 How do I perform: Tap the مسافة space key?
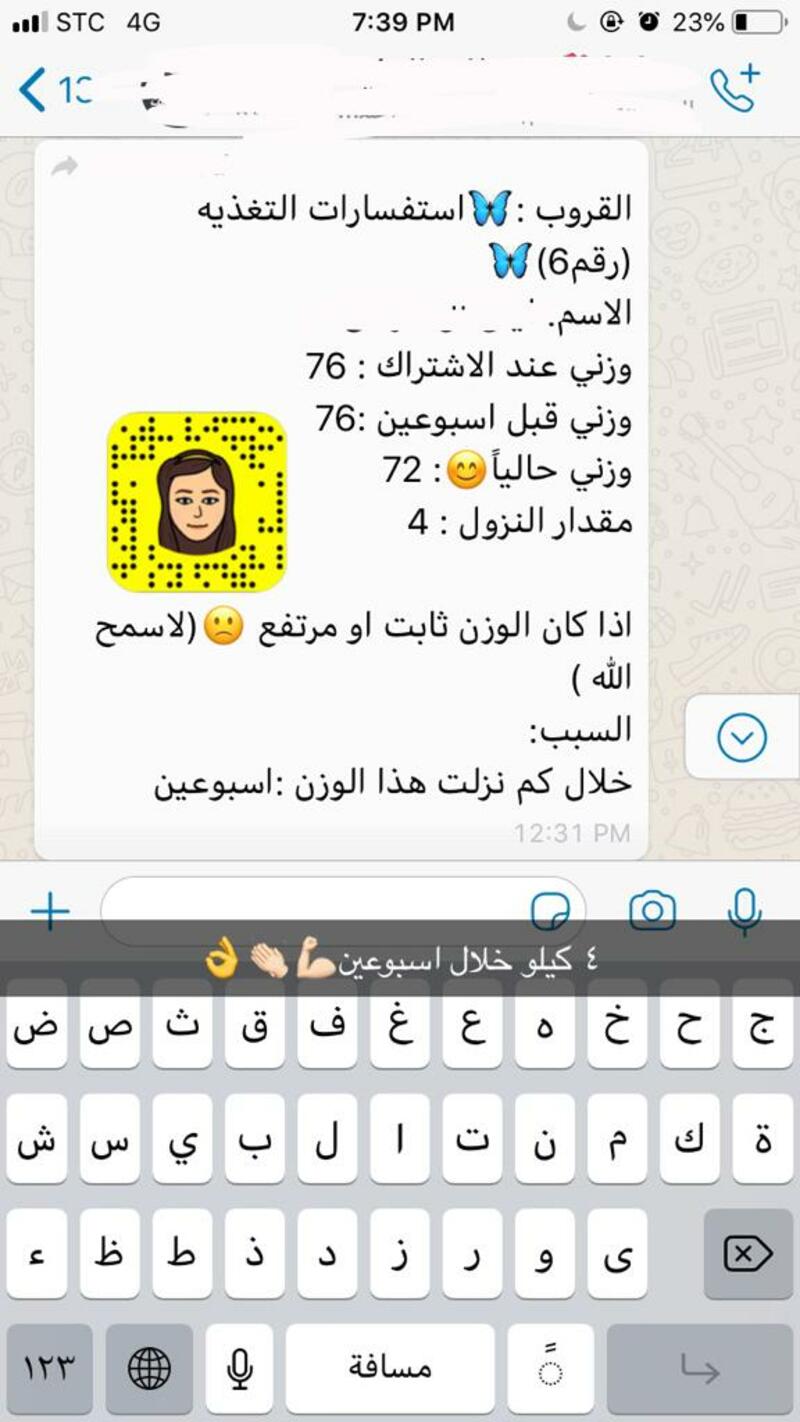(390, 1369)
